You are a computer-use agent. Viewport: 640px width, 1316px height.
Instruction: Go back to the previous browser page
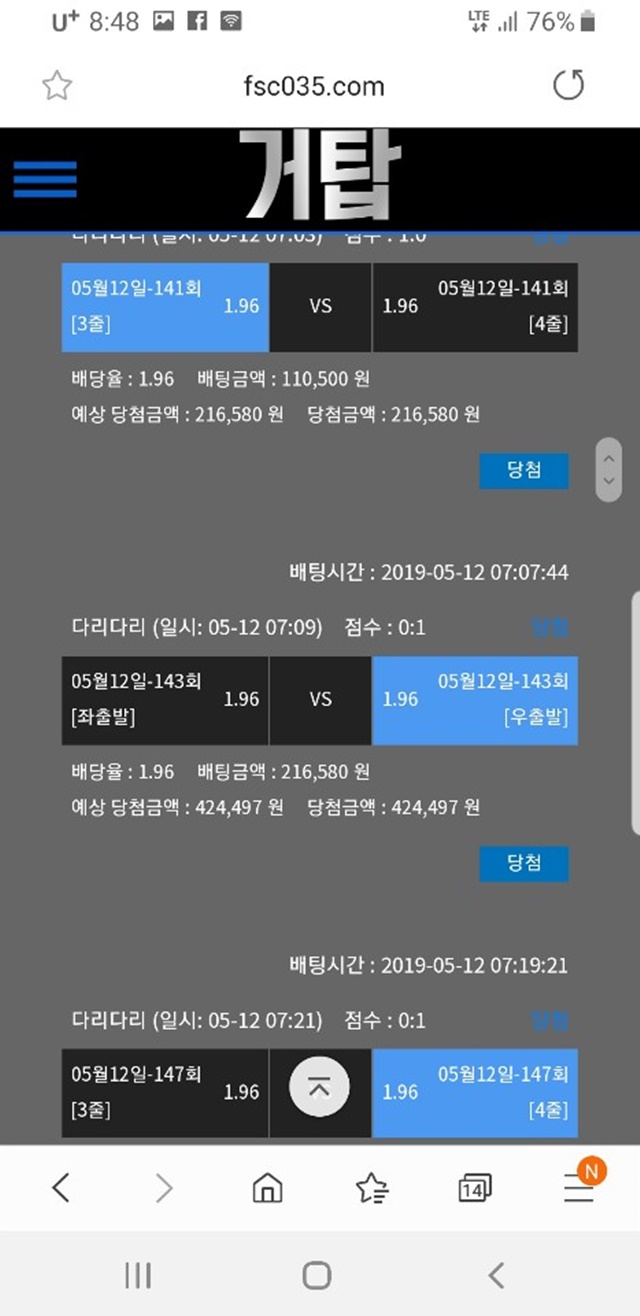pyautogui.click(x=61, y=1188)
